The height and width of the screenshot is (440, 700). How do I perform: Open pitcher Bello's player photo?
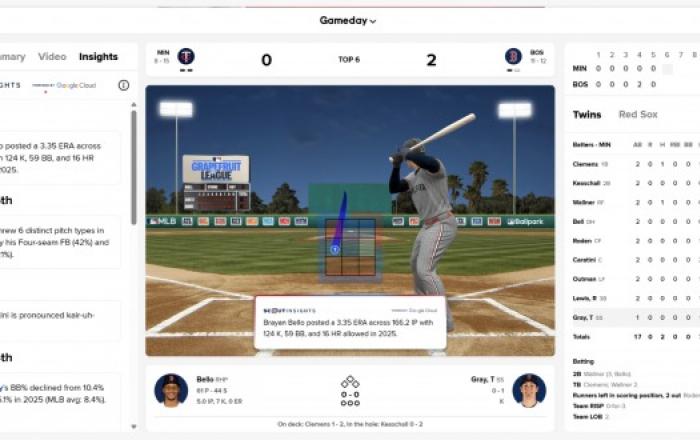tap(171, 389)
